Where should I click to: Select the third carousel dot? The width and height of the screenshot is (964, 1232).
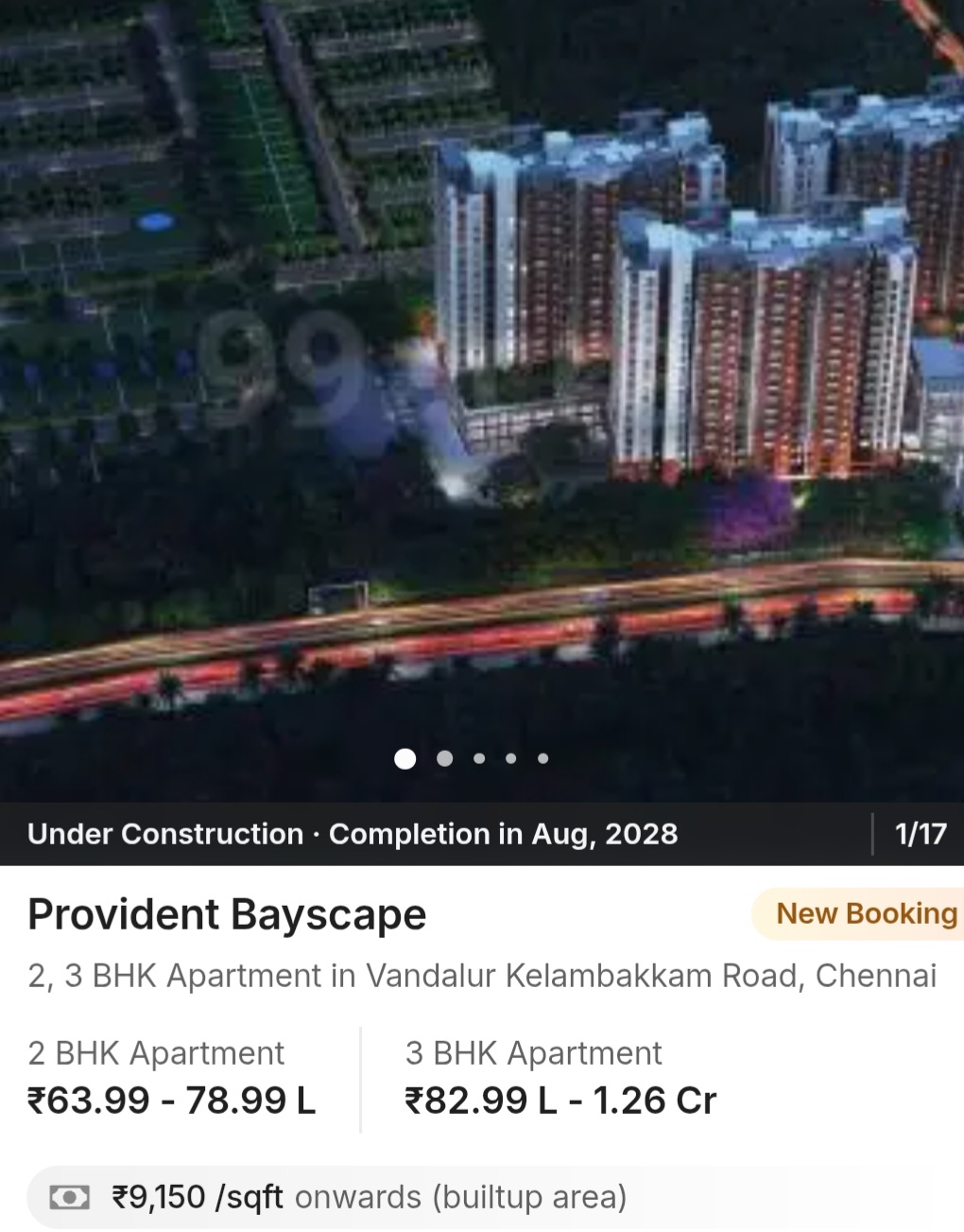479,758
